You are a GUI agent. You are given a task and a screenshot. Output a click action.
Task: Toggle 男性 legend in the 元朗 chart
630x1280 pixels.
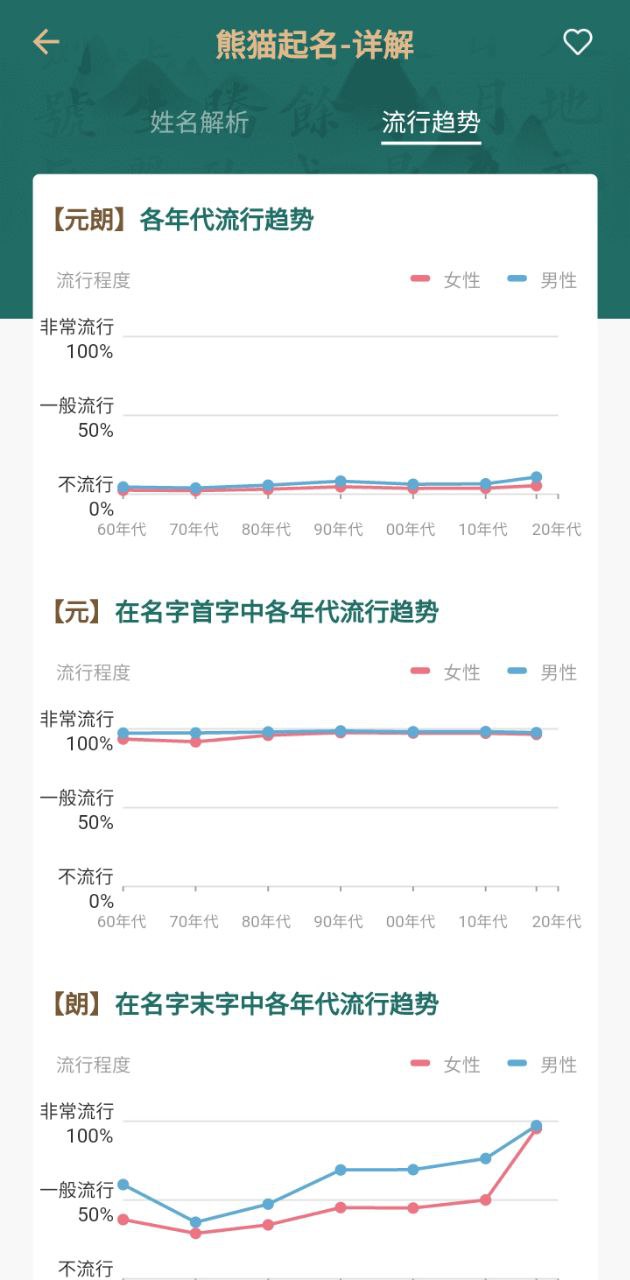pyautogui.click(x=543, y=280)
